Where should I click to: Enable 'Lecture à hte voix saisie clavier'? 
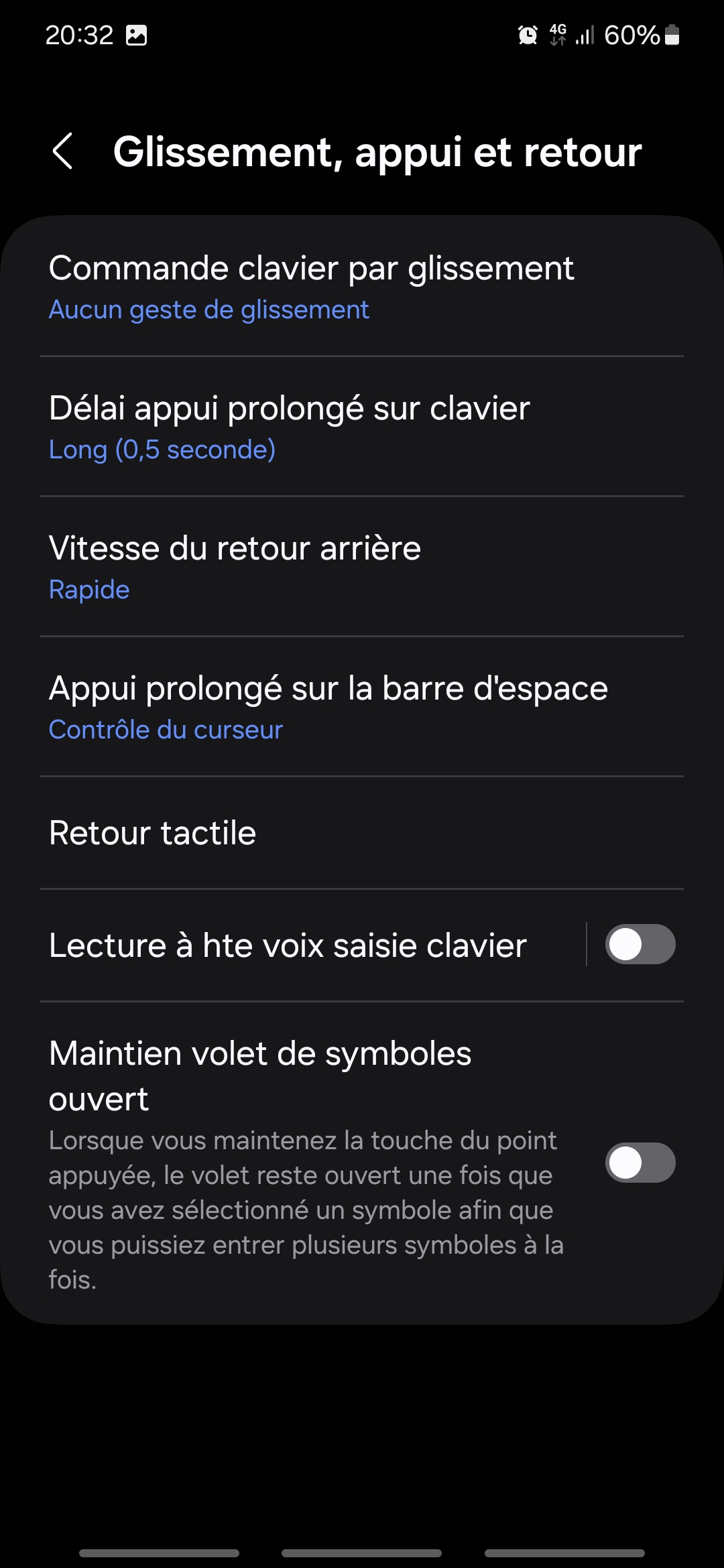640,944
